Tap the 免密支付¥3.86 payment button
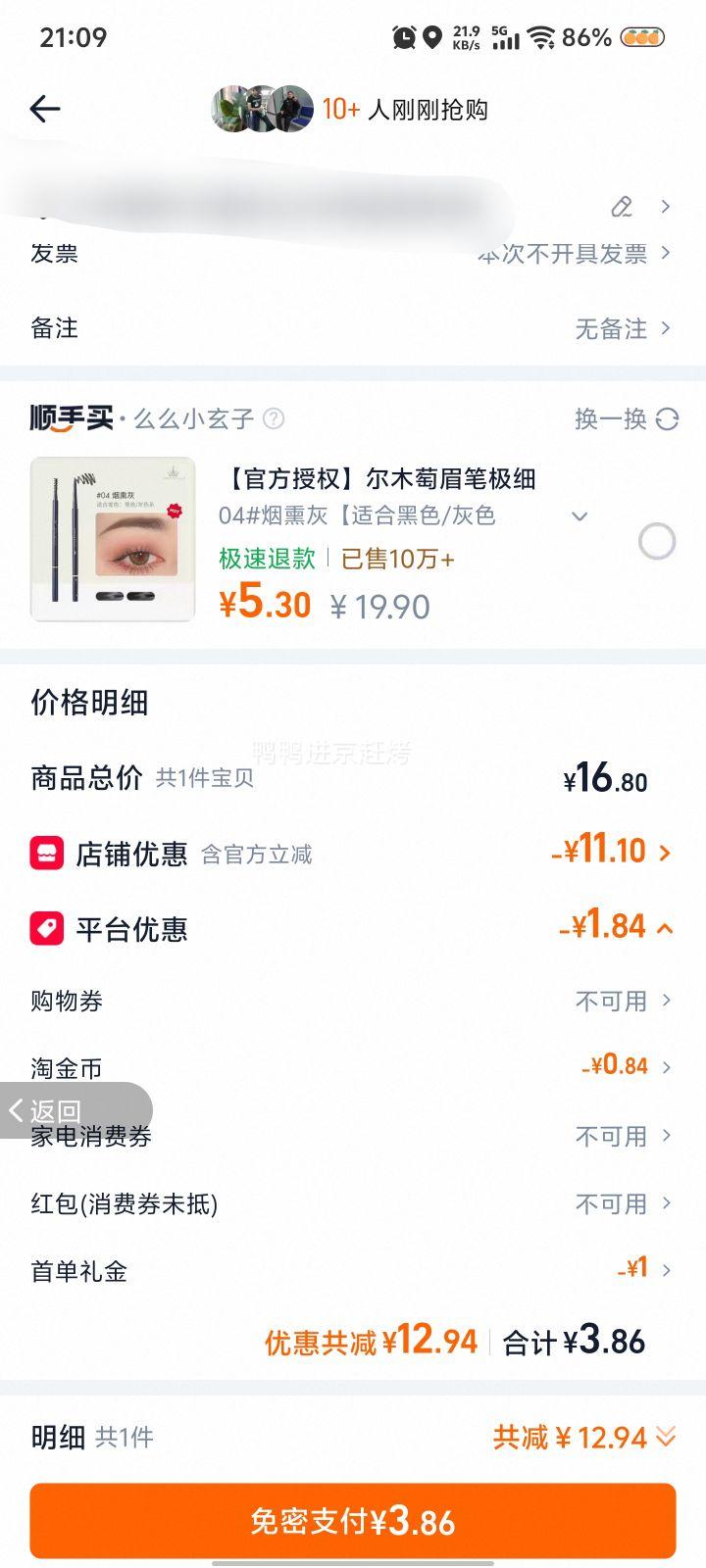The width and height of the screenshot is (706, 1568). tap(353, 1522)
